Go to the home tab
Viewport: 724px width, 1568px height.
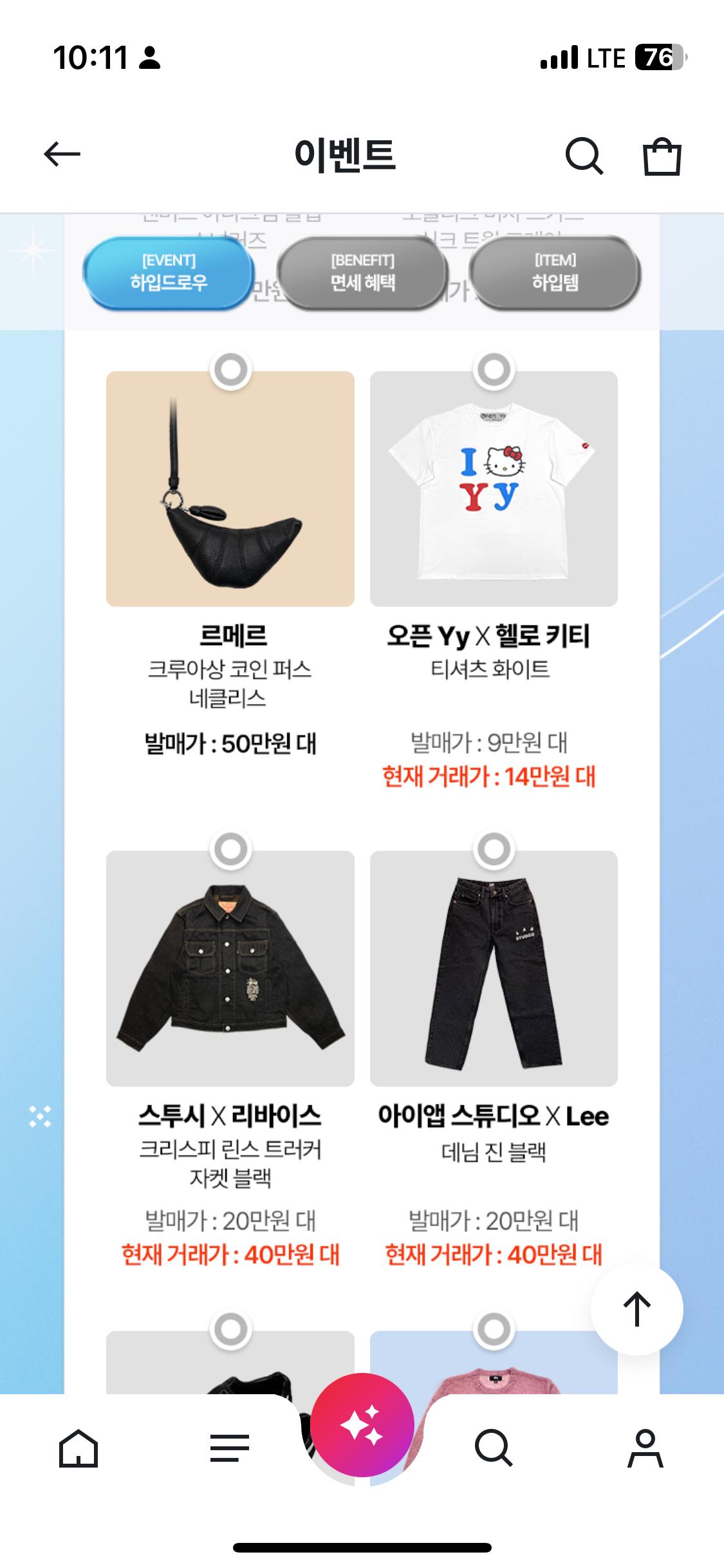pyautogui.click(x=79, y=1448)
